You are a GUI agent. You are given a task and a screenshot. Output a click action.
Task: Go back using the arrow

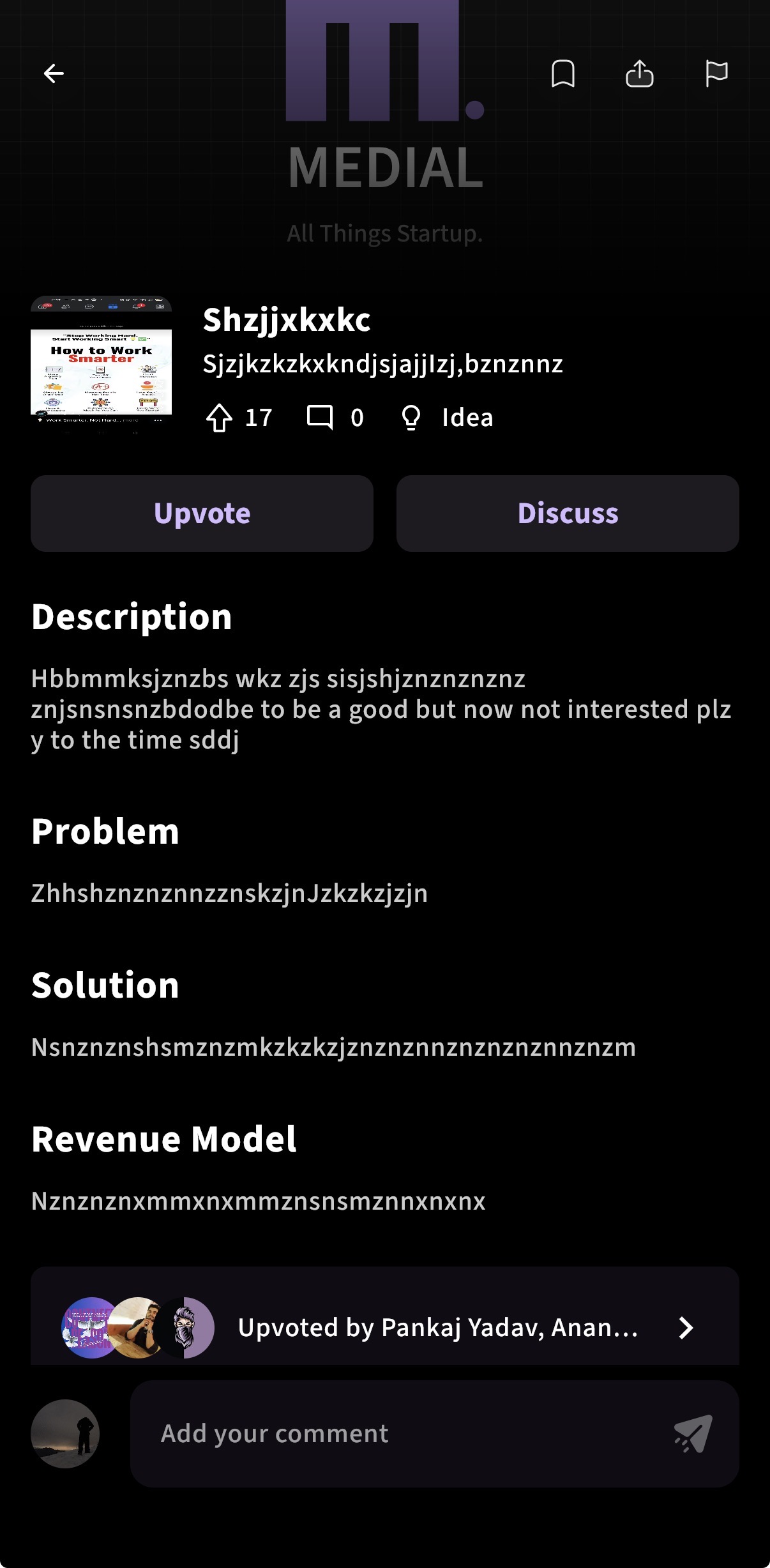pyautogui.click(x=54, y=73)
